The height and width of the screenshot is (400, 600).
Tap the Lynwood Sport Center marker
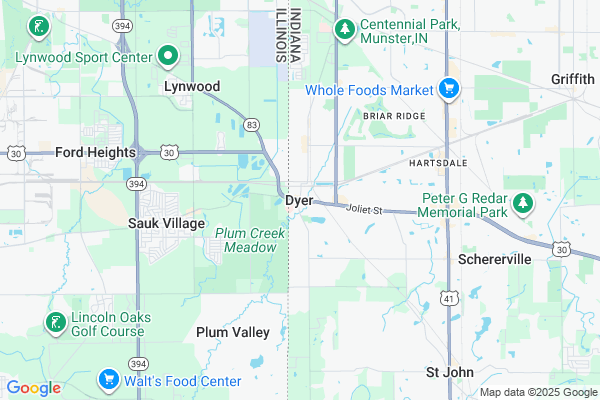pyautogui.click(x=168, y=57)
